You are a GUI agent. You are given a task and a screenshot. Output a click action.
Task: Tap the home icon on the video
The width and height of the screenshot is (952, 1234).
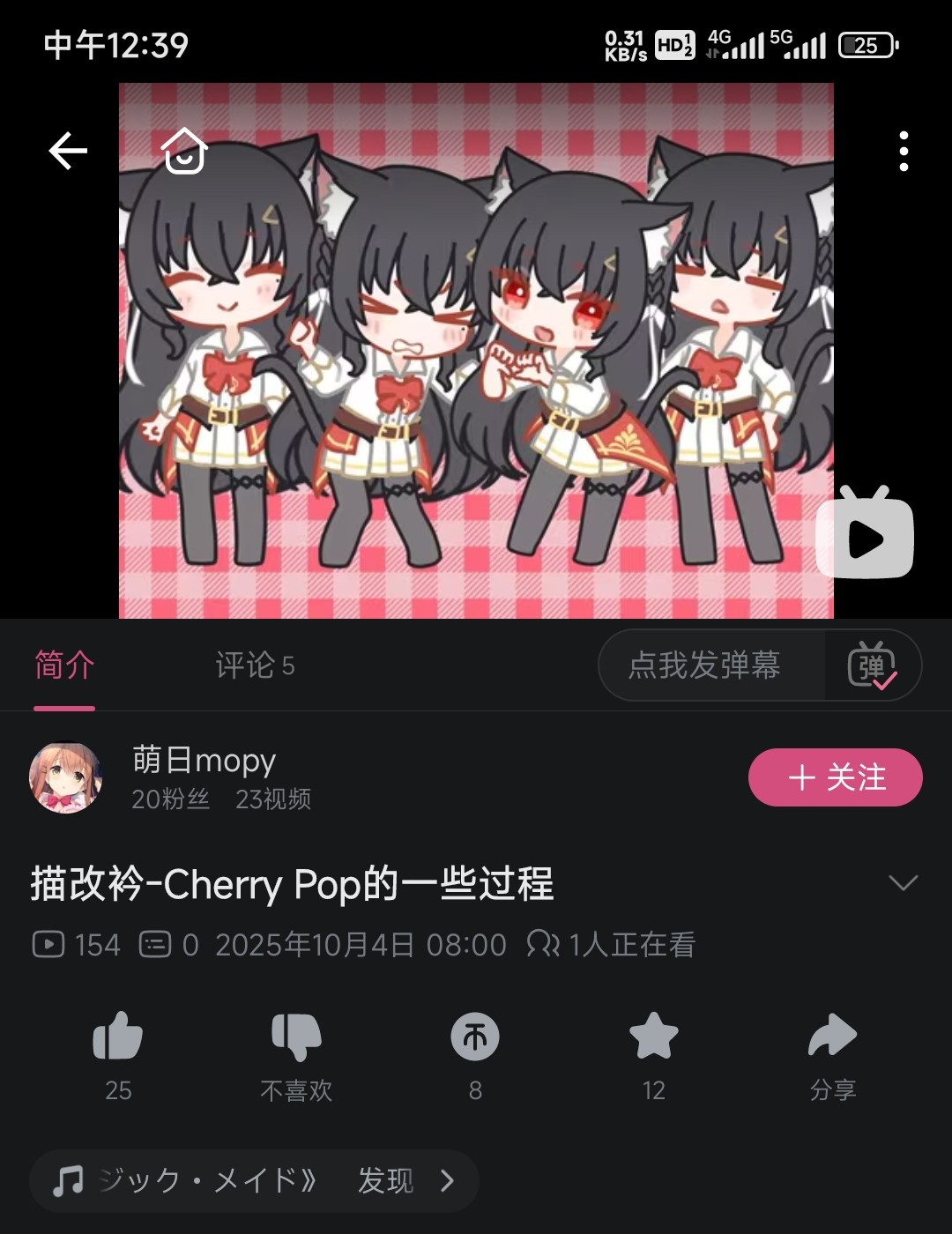(x=184, y=151)
